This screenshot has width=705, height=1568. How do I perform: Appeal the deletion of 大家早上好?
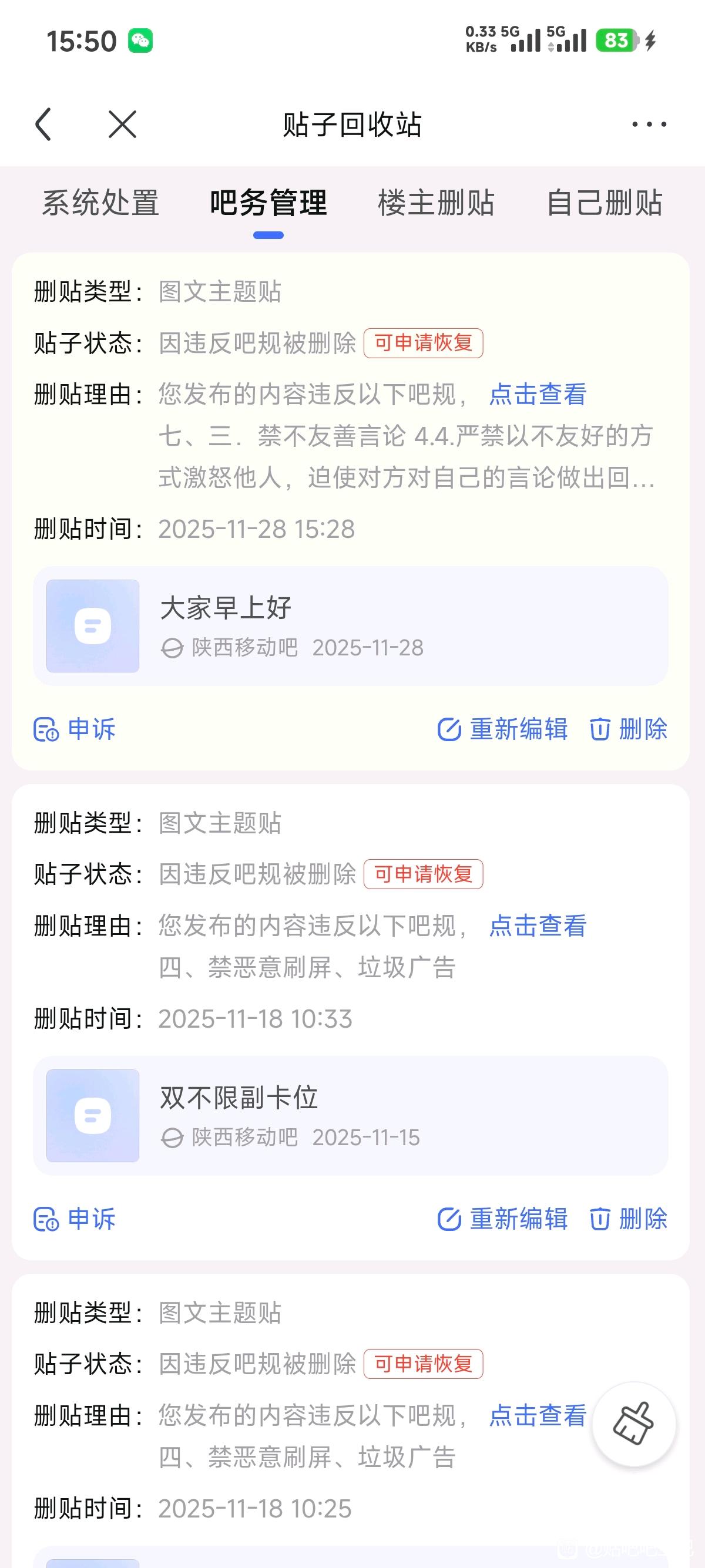coord(75,729)
